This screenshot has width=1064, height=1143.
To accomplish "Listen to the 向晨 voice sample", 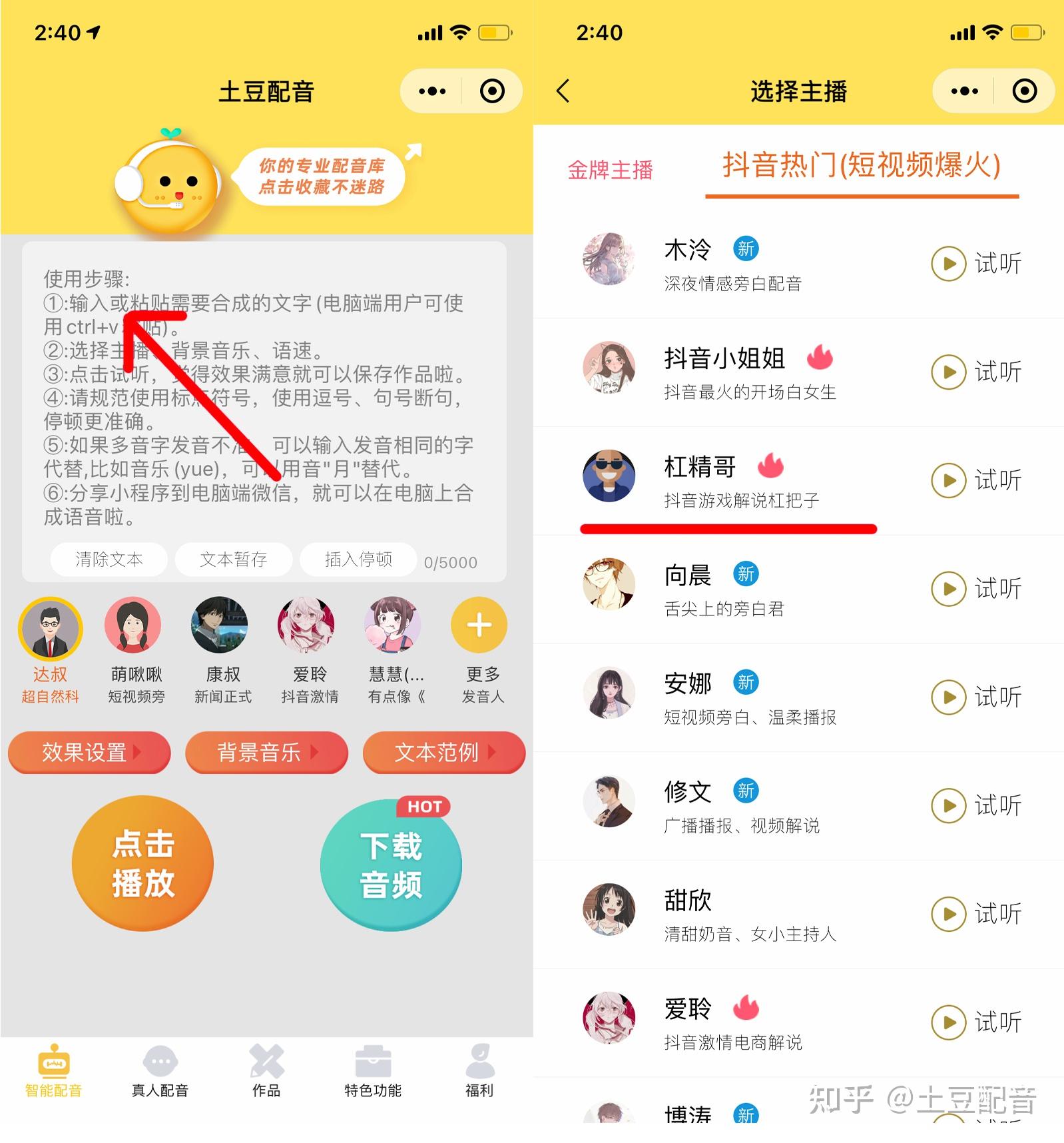I will [x=976, y=589].
